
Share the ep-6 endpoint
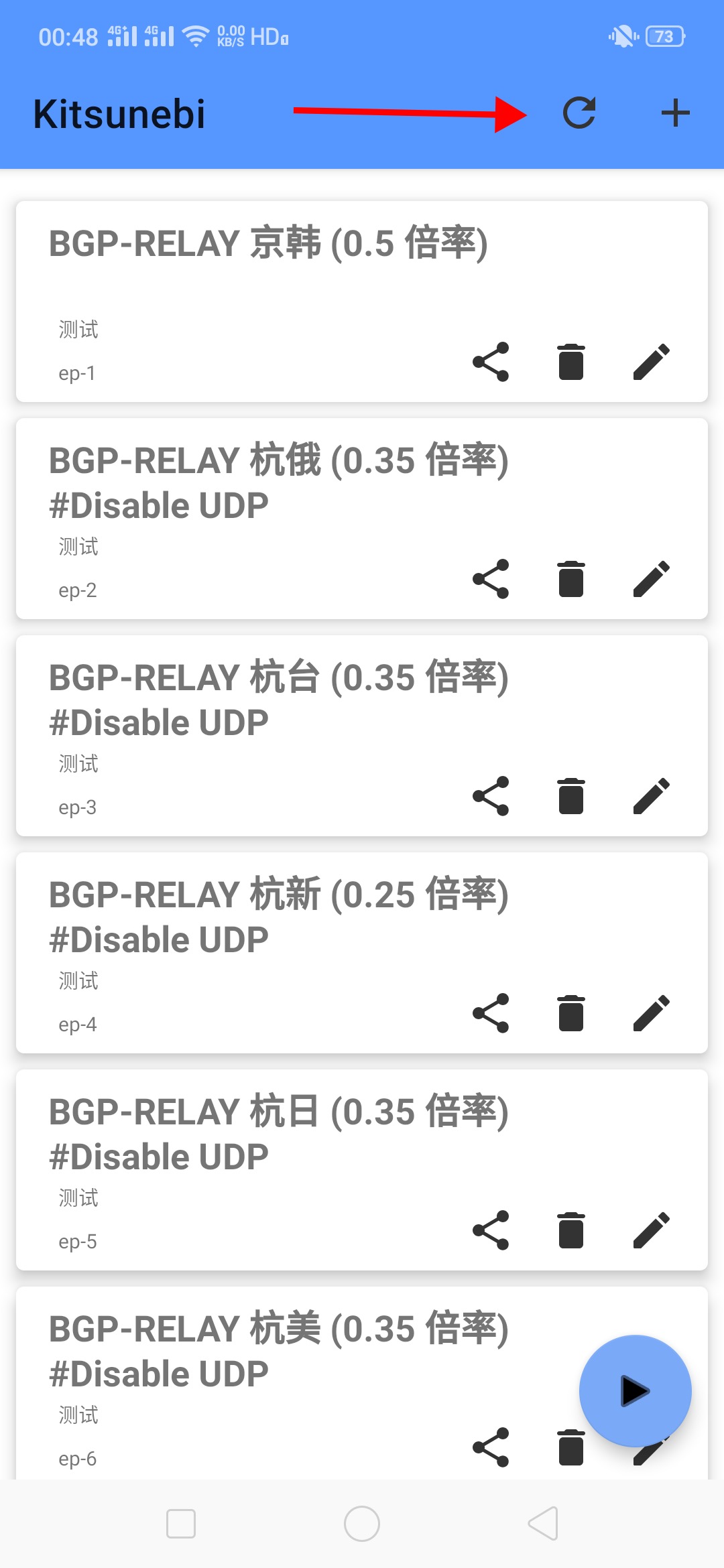pyautogui.click(x=491, y=1447)
